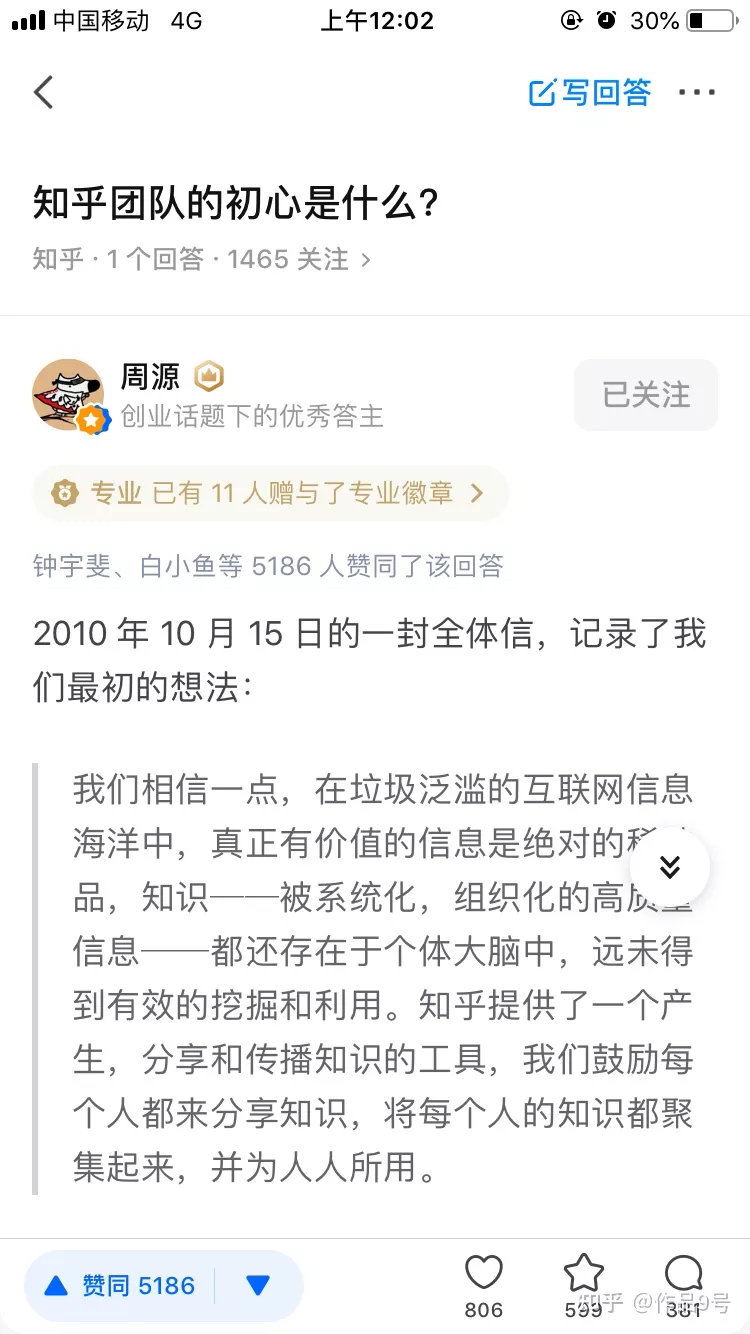The image size is (750, 1334).
Task: Tap 写回答 to write an answer
Action: click(590, 93)
